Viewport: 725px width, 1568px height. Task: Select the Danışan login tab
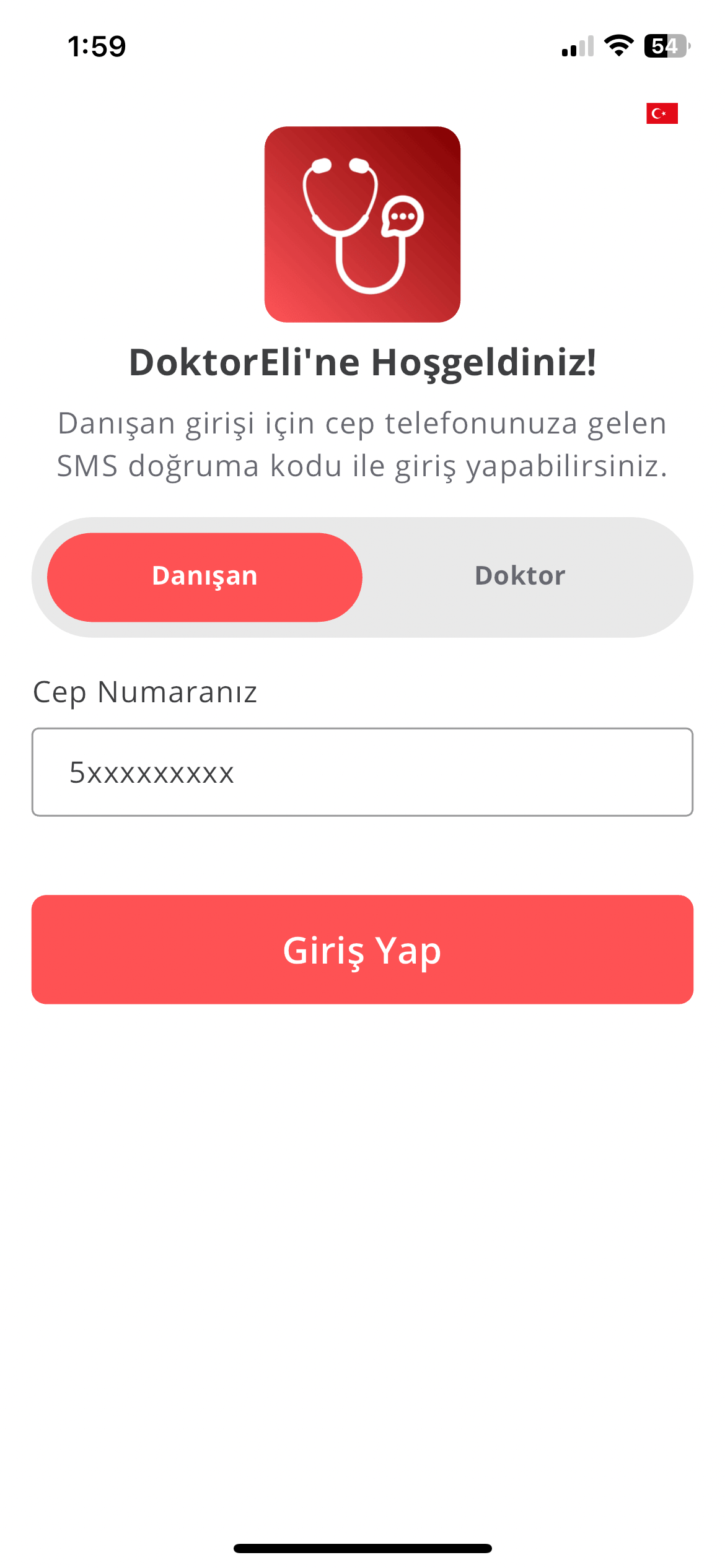pyautogui.click(x=204, y=576)
